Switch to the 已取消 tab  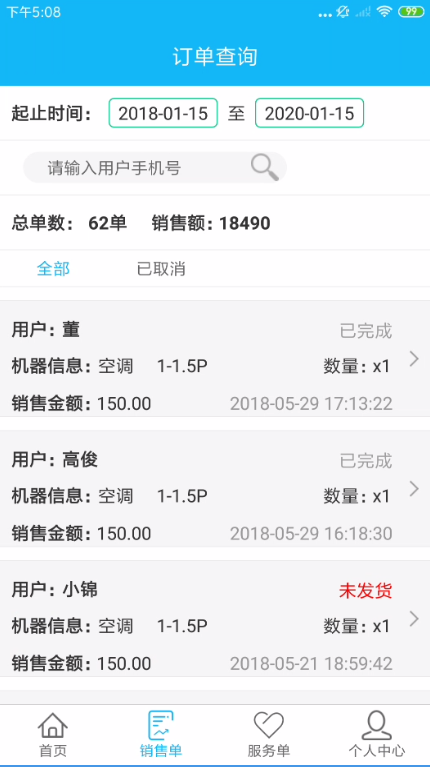(x=161, y=269)
